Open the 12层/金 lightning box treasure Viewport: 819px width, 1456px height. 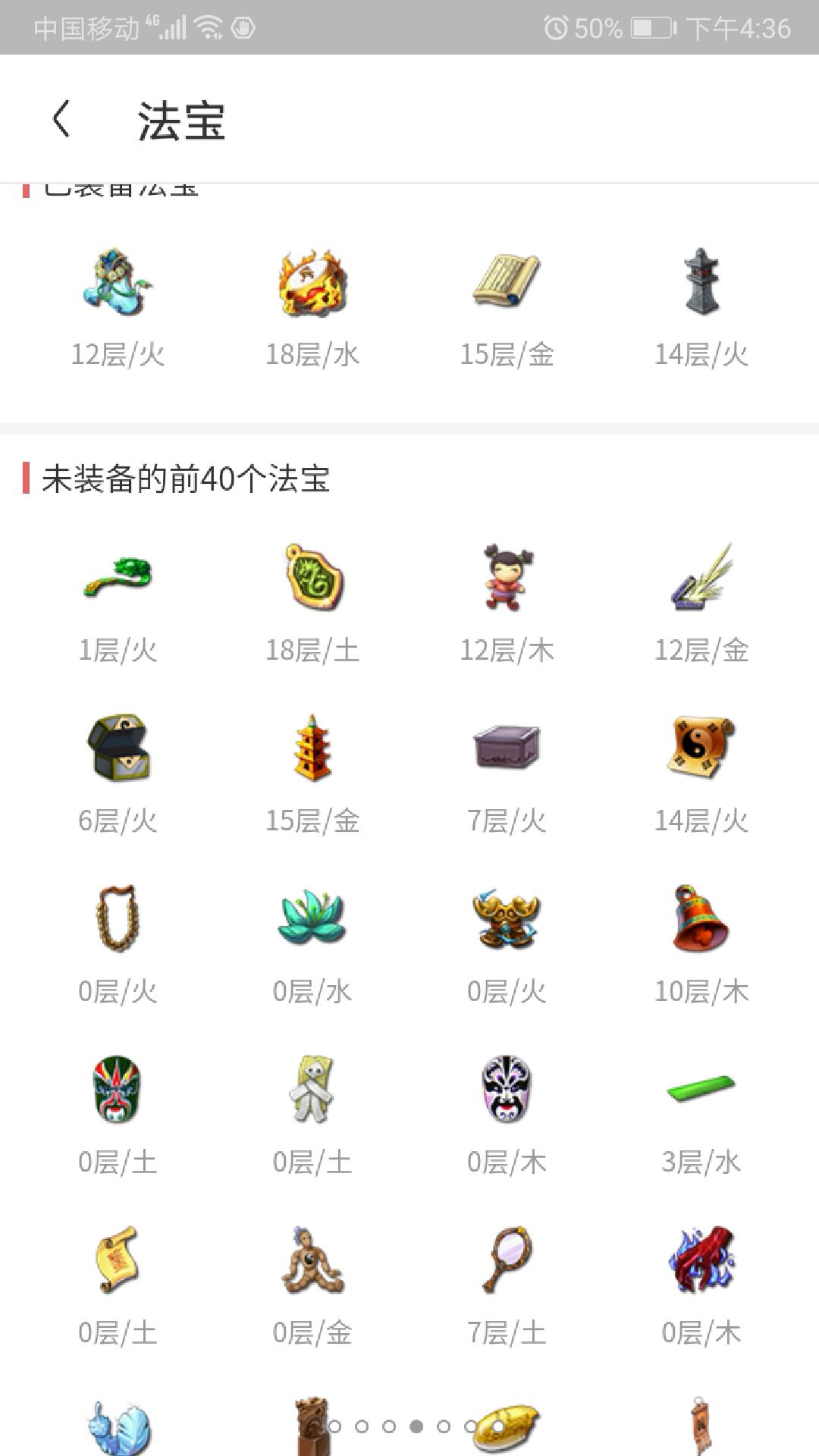coord(701,578)
